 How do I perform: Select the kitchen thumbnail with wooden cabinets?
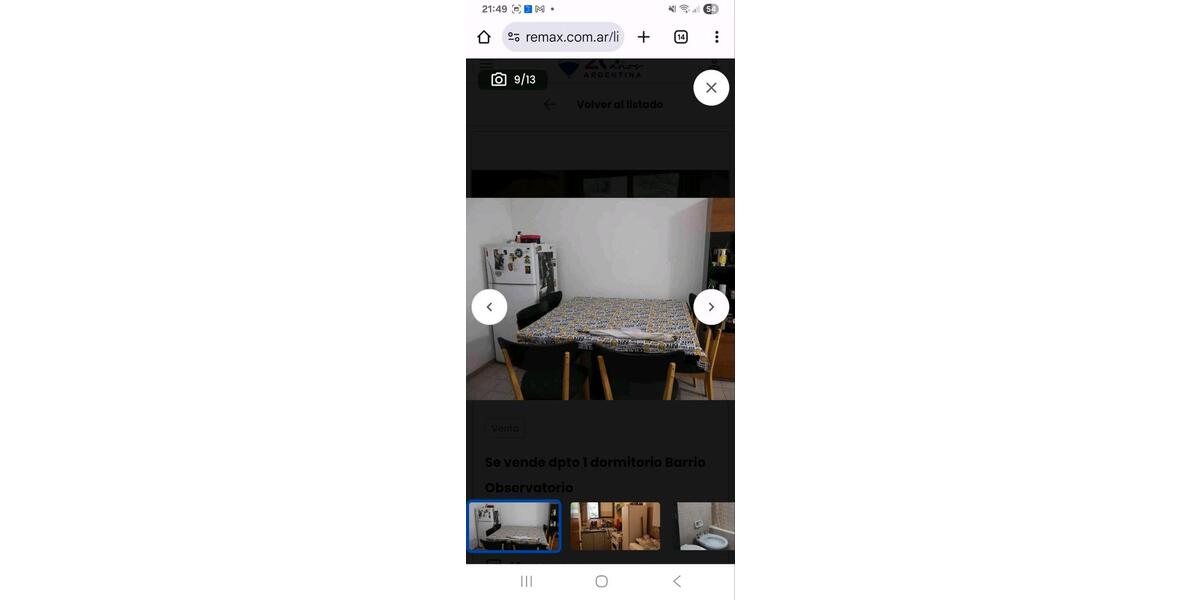tap(615, 526)
